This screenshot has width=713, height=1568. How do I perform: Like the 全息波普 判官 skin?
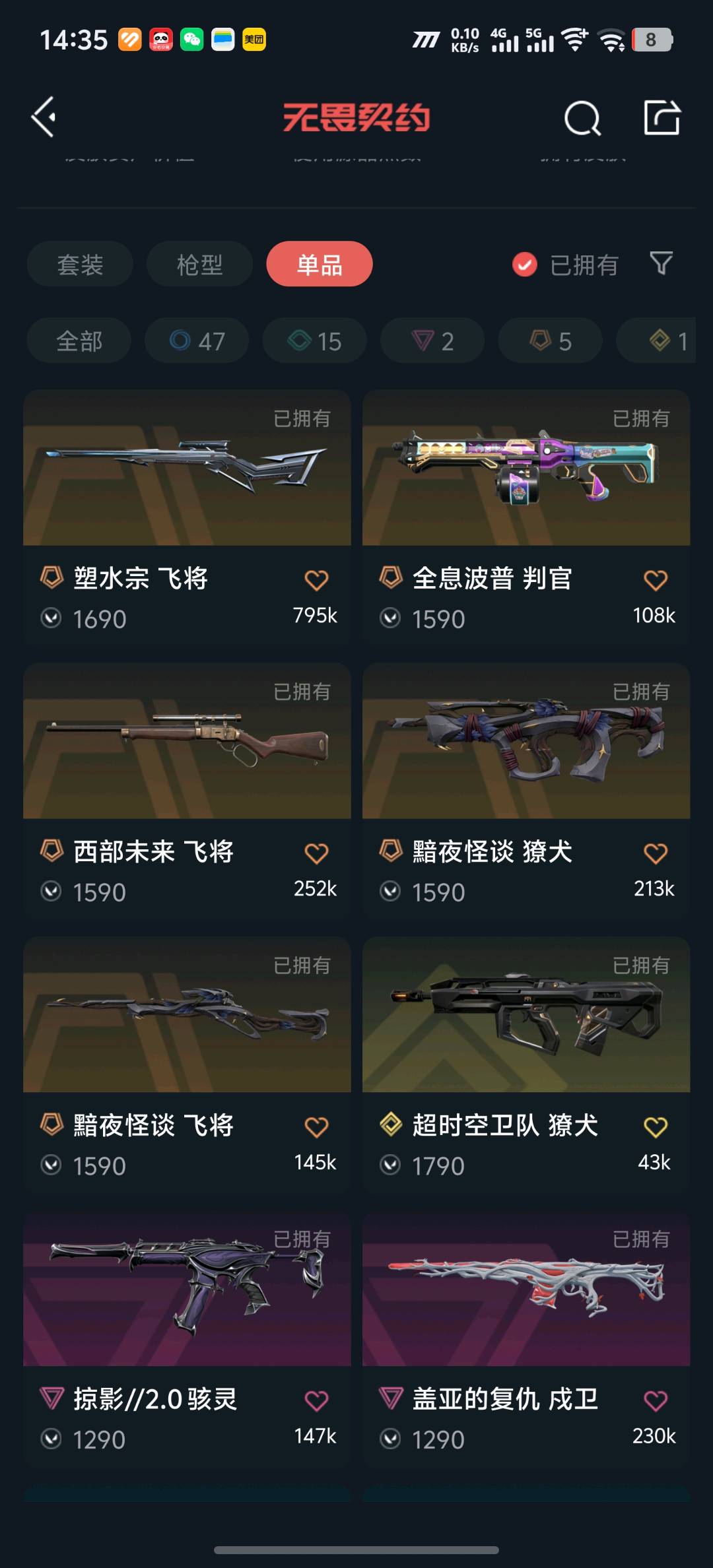tap(656, 580)
